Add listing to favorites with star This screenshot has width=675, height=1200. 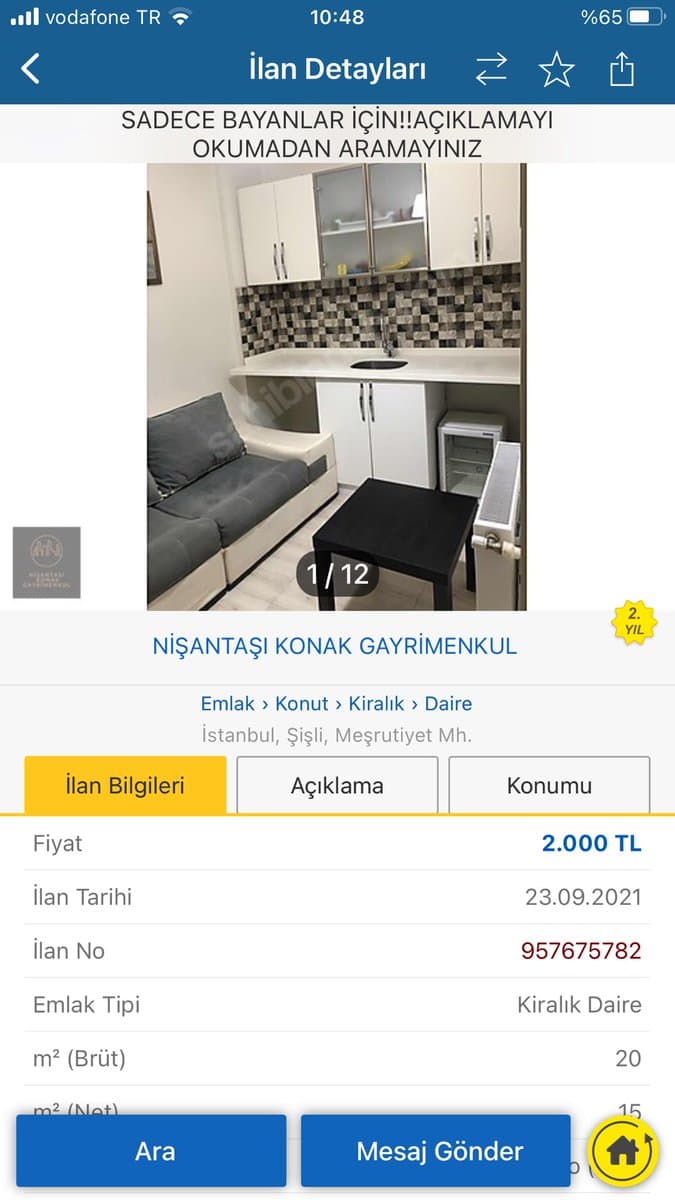[x=556, y=69]
